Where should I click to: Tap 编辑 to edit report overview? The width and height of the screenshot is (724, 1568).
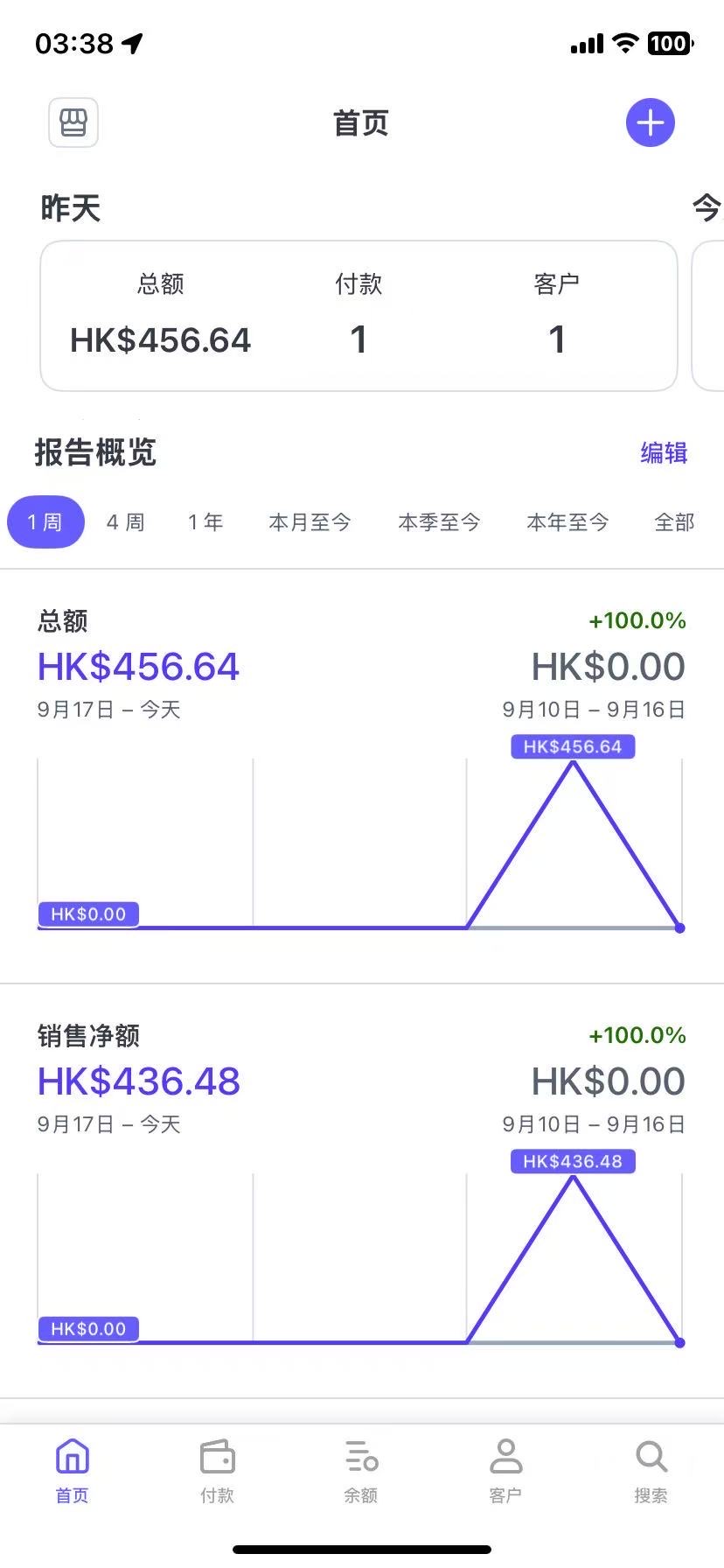pyautogui.click(x=664, y=452)
